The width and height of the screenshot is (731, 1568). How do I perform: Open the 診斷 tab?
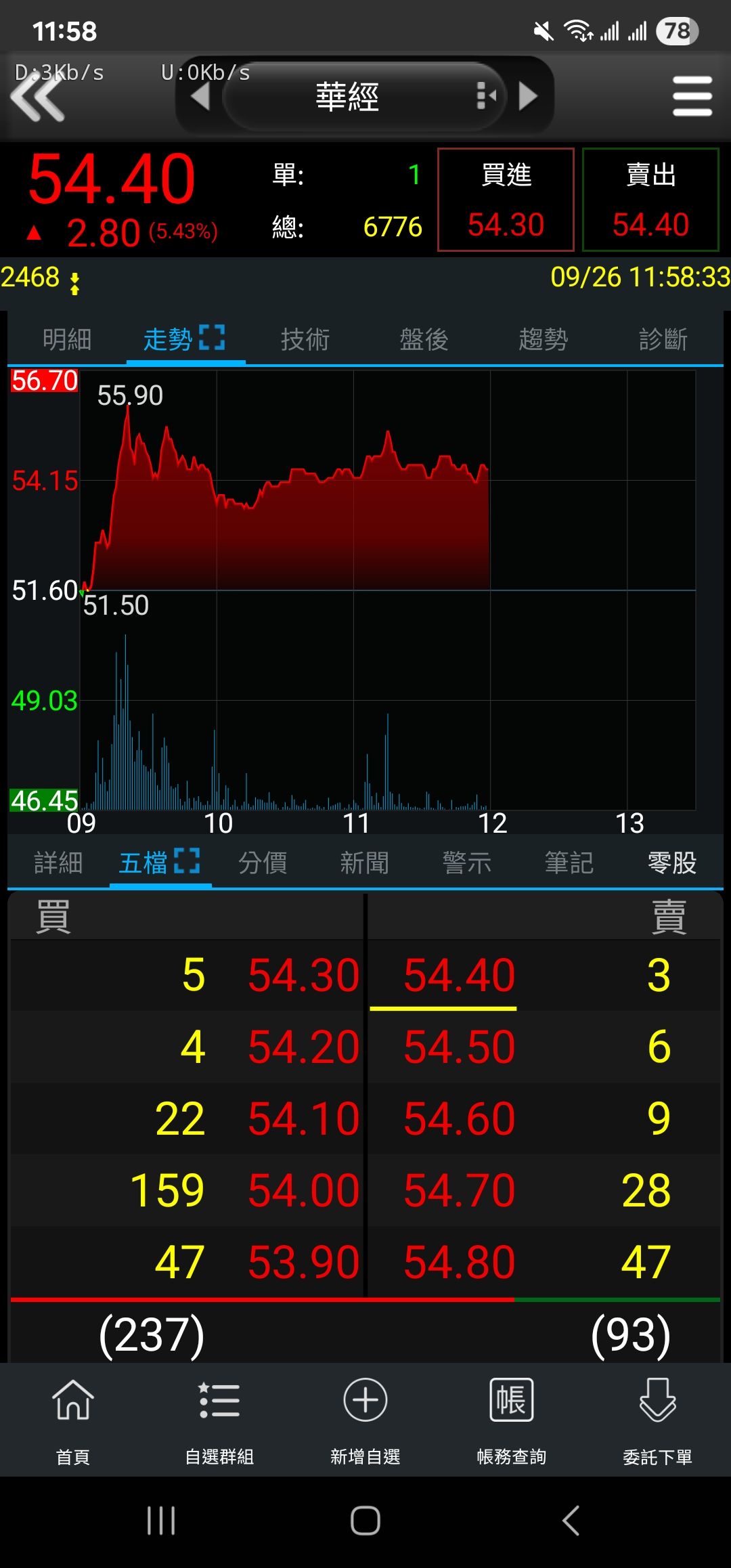(663, 339)
